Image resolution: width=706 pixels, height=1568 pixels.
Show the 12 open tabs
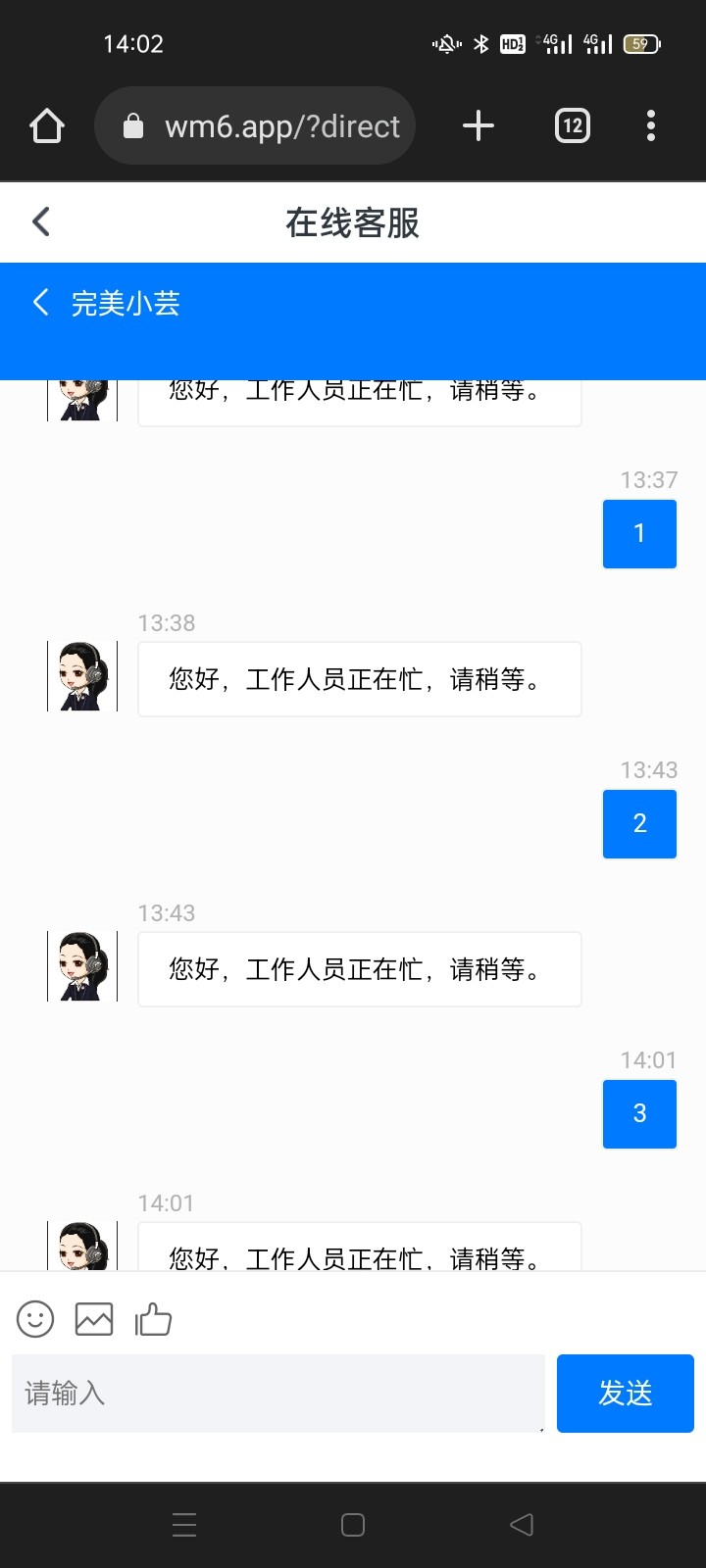pyautogui.click(x=573, y=126)
